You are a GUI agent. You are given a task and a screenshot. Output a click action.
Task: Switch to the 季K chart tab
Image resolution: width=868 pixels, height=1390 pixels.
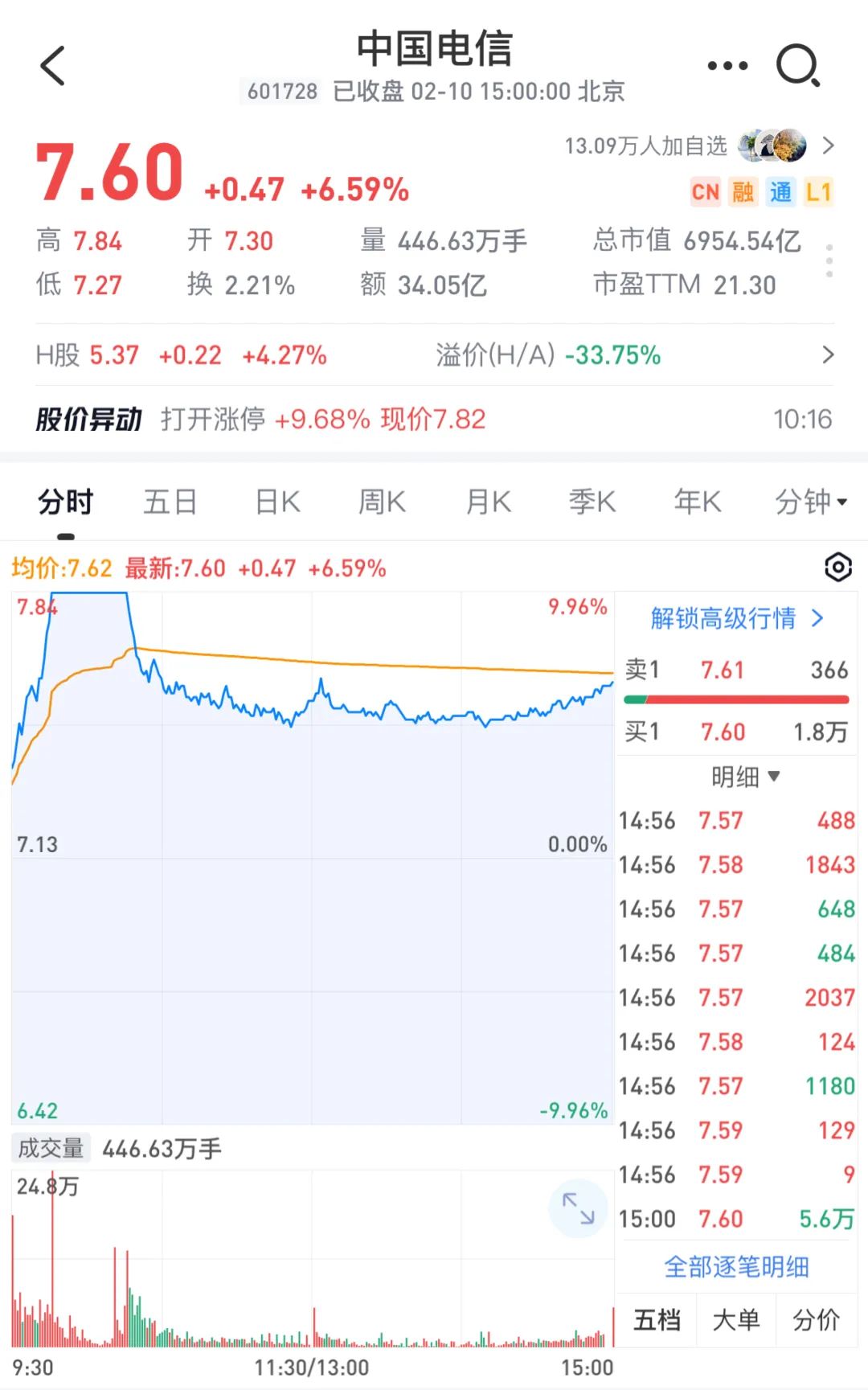point(592,502)
